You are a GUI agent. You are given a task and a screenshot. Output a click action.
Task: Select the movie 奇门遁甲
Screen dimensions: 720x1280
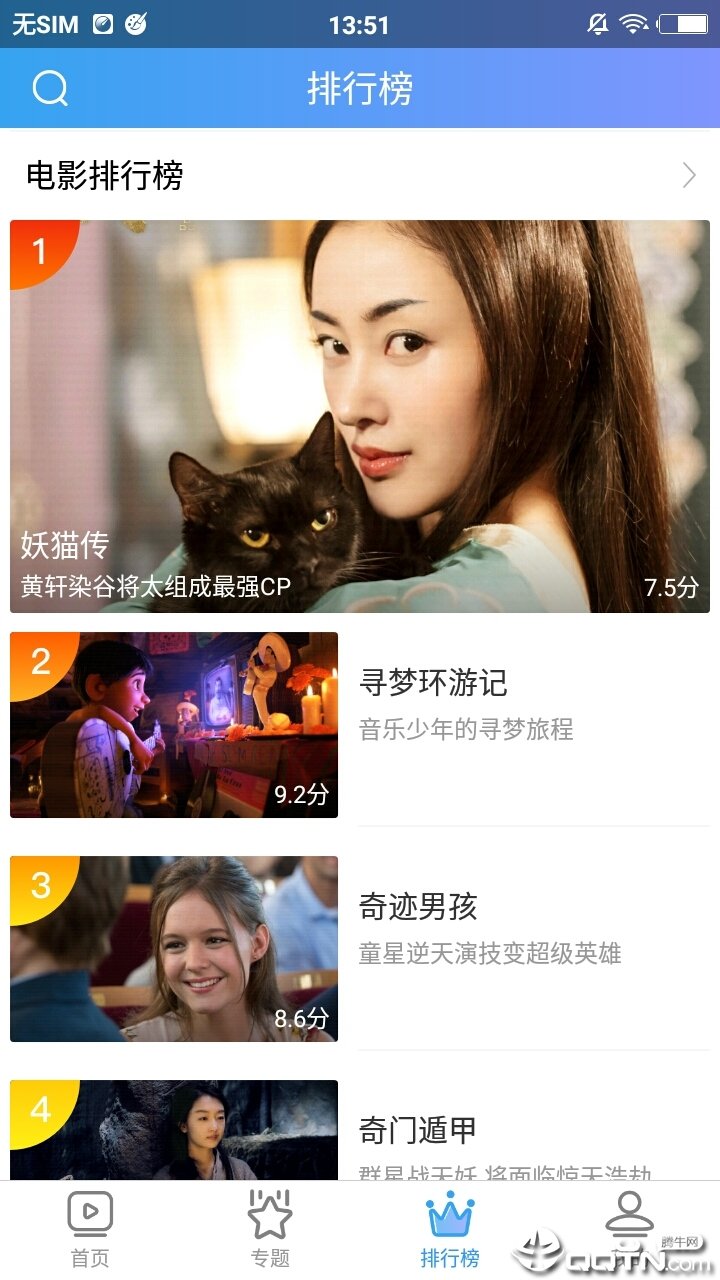pyautogui.click(x=418, y=1131)
